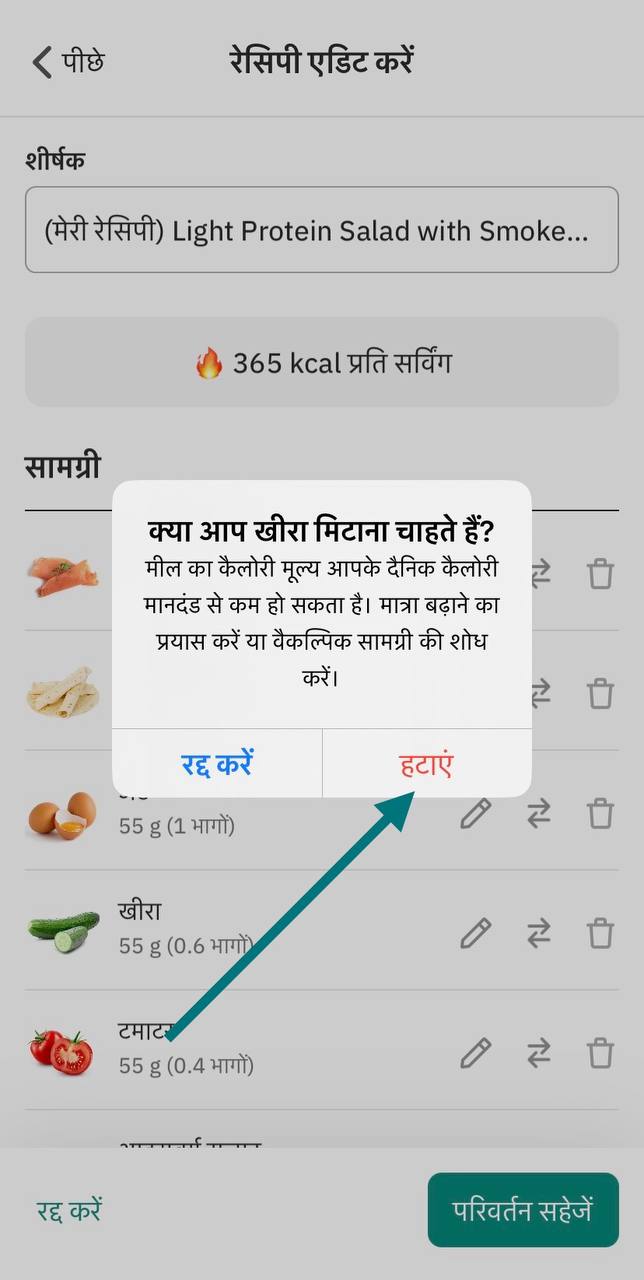
Task: Confirm removal by tapping हटाएं
Action: point(427,764)
